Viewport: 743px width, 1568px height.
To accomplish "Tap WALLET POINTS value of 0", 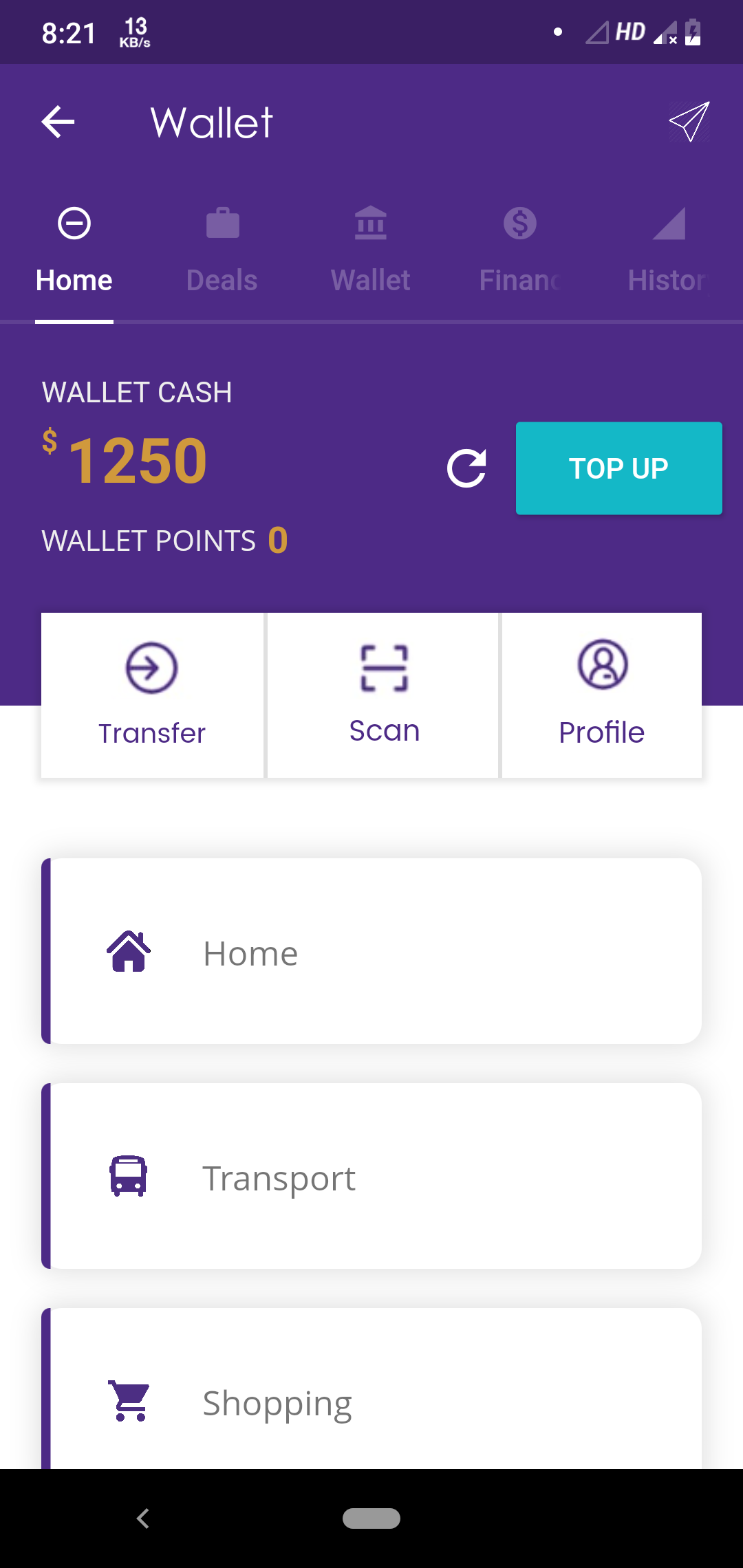I will point(277,541).
